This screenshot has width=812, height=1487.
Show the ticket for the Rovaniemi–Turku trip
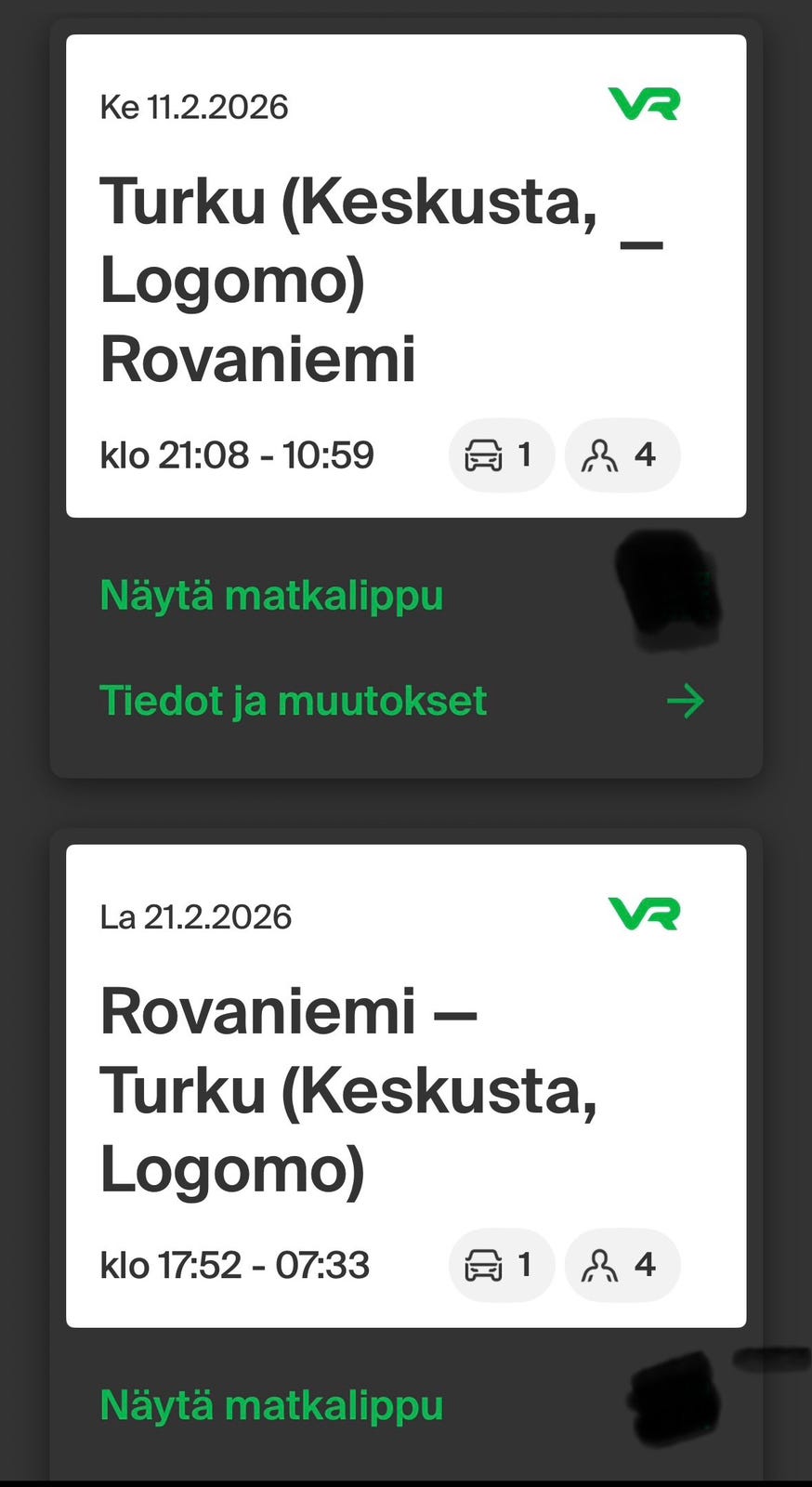click(x=270, y=1404)
